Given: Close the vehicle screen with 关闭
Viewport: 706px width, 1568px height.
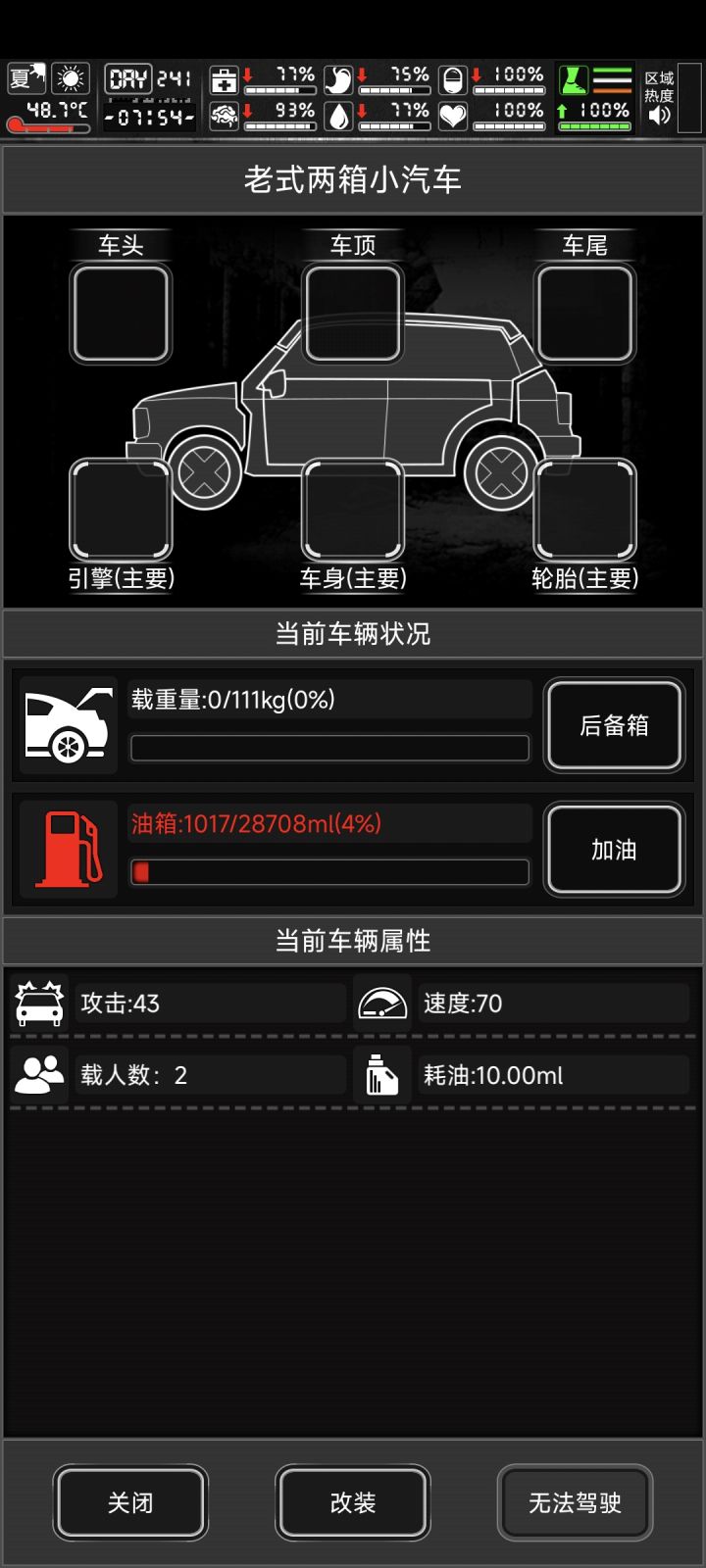Looking at the screenshot, I should tap(130, 1502).
